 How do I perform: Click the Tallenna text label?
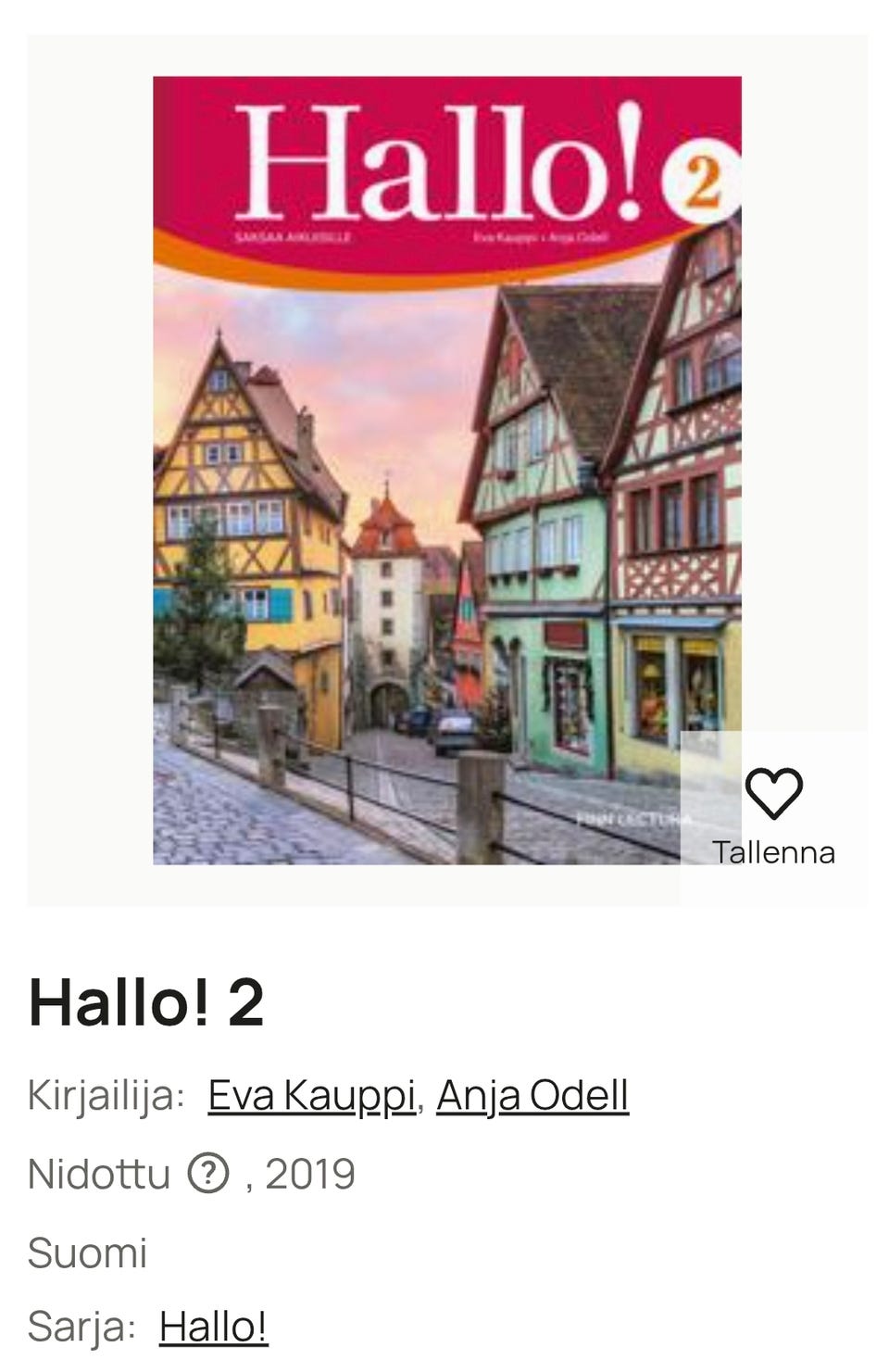pyautogui.click(x=774, y=852)
